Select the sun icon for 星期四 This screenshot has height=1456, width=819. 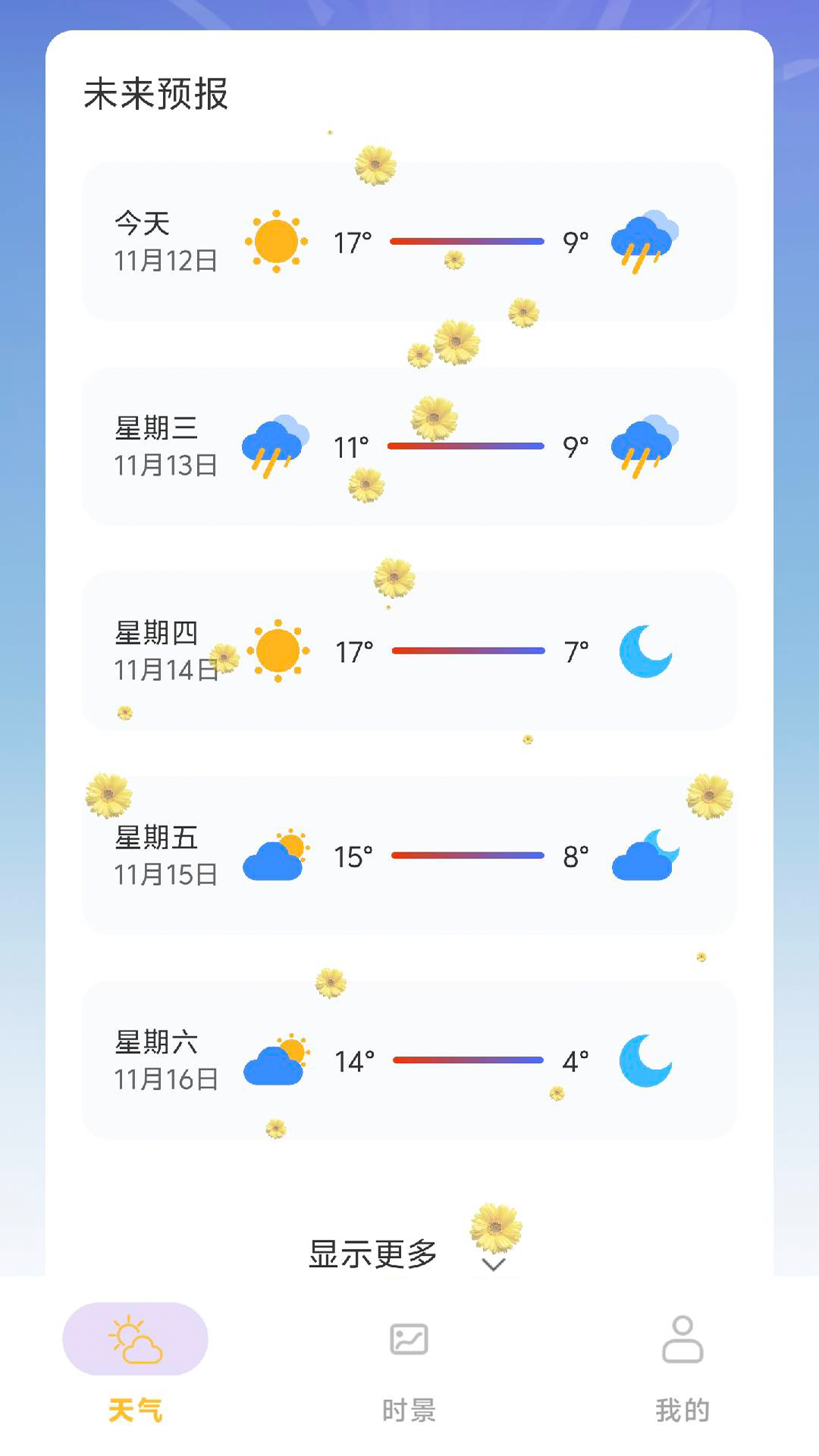[x=276, y=651]
